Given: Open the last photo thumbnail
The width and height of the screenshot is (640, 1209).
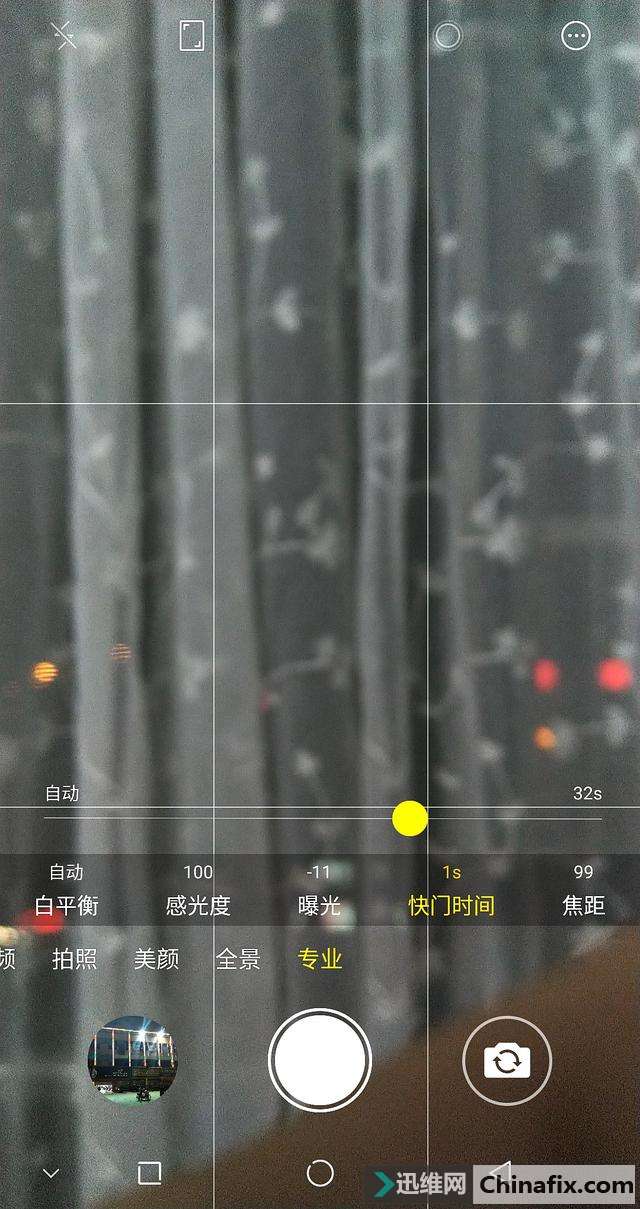Looking at the screenshot, I should click(132, 1060).
